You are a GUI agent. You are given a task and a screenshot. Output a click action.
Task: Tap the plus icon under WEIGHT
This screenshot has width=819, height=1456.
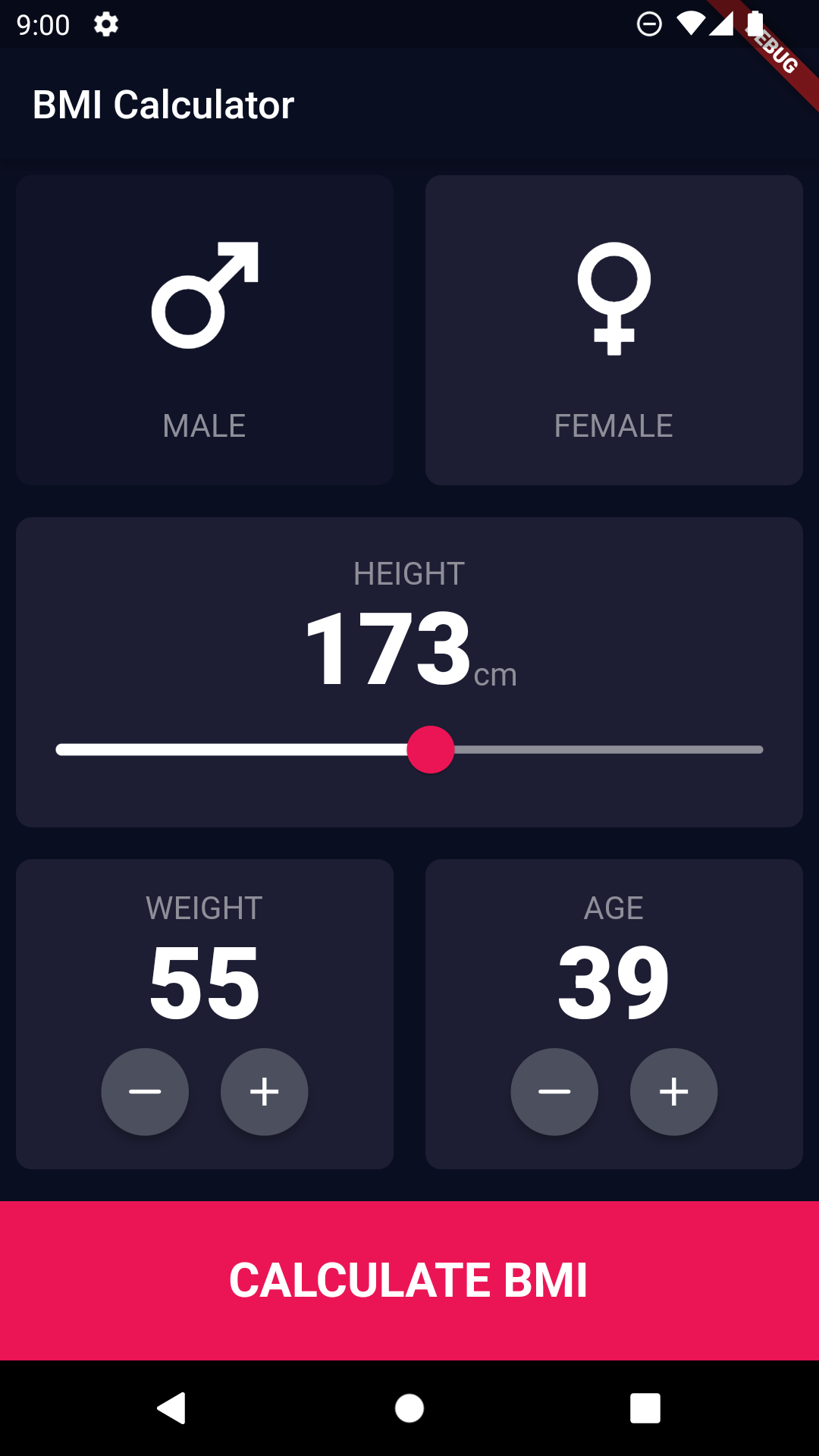[x=263, y=1092]
